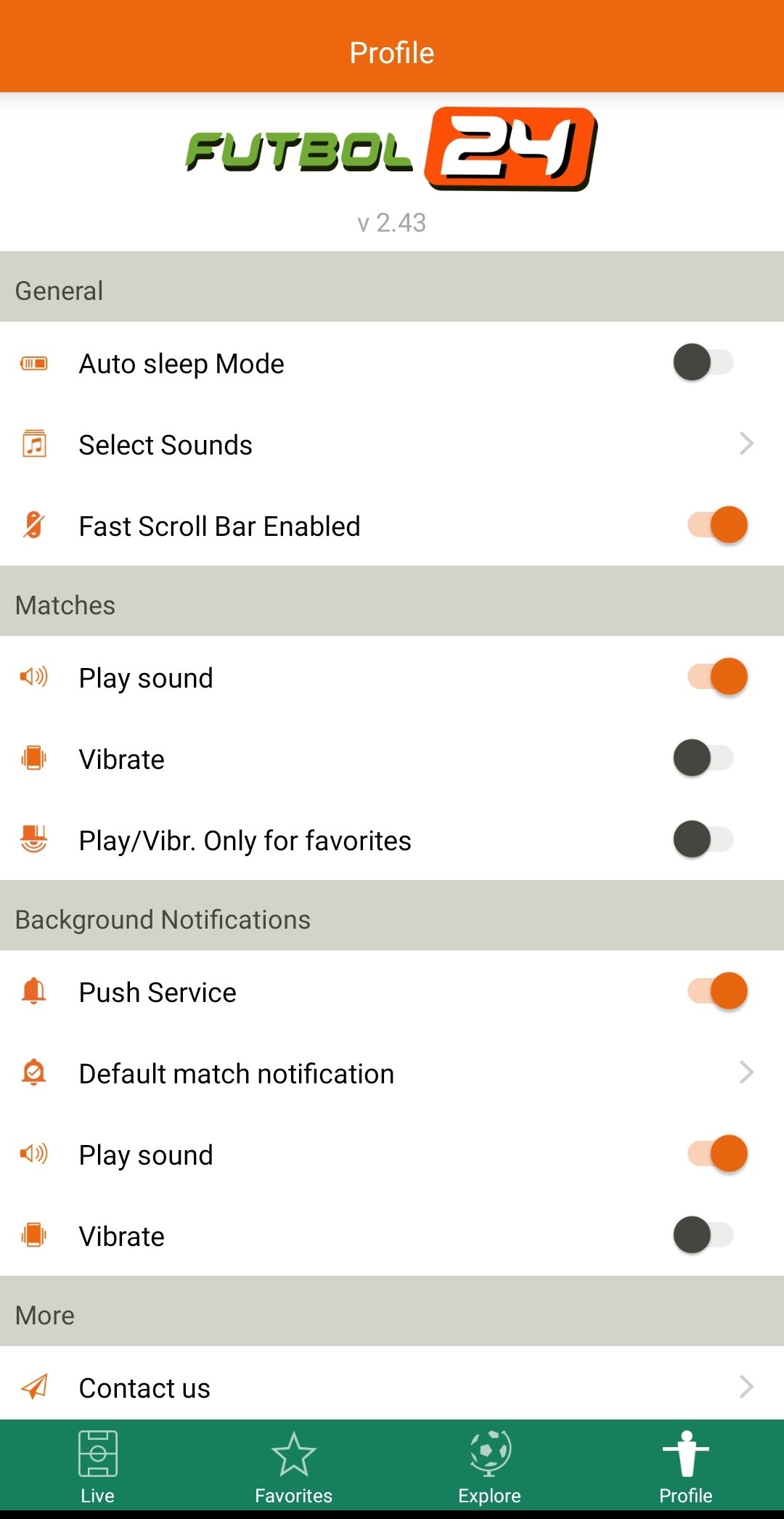
Task: Turn on Vibrate under Background Notifications
Action: tap(703, 1235)
